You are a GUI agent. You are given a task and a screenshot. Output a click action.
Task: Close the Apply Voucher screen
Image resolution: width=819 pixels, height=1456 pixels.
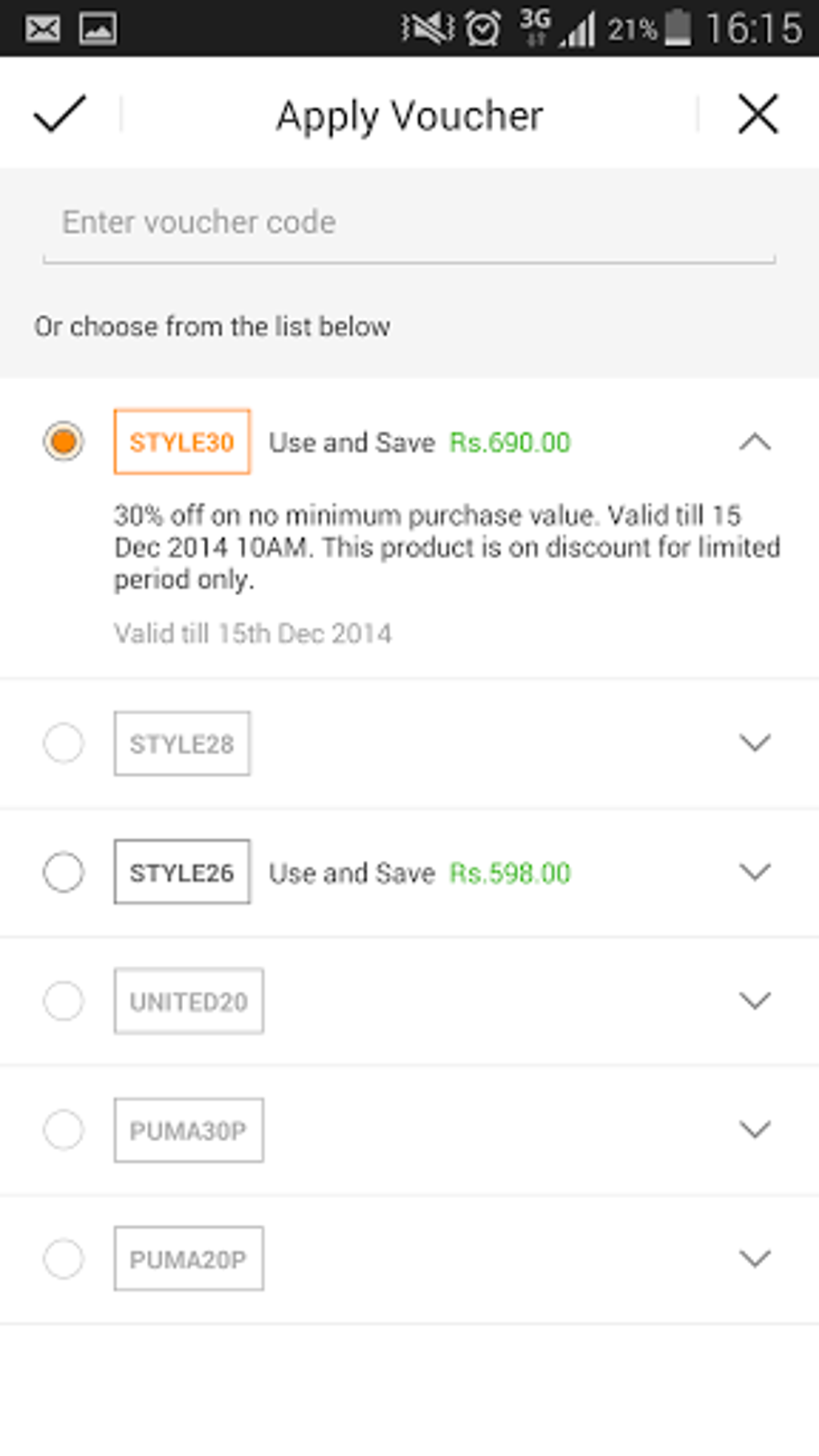click(758, 114)
